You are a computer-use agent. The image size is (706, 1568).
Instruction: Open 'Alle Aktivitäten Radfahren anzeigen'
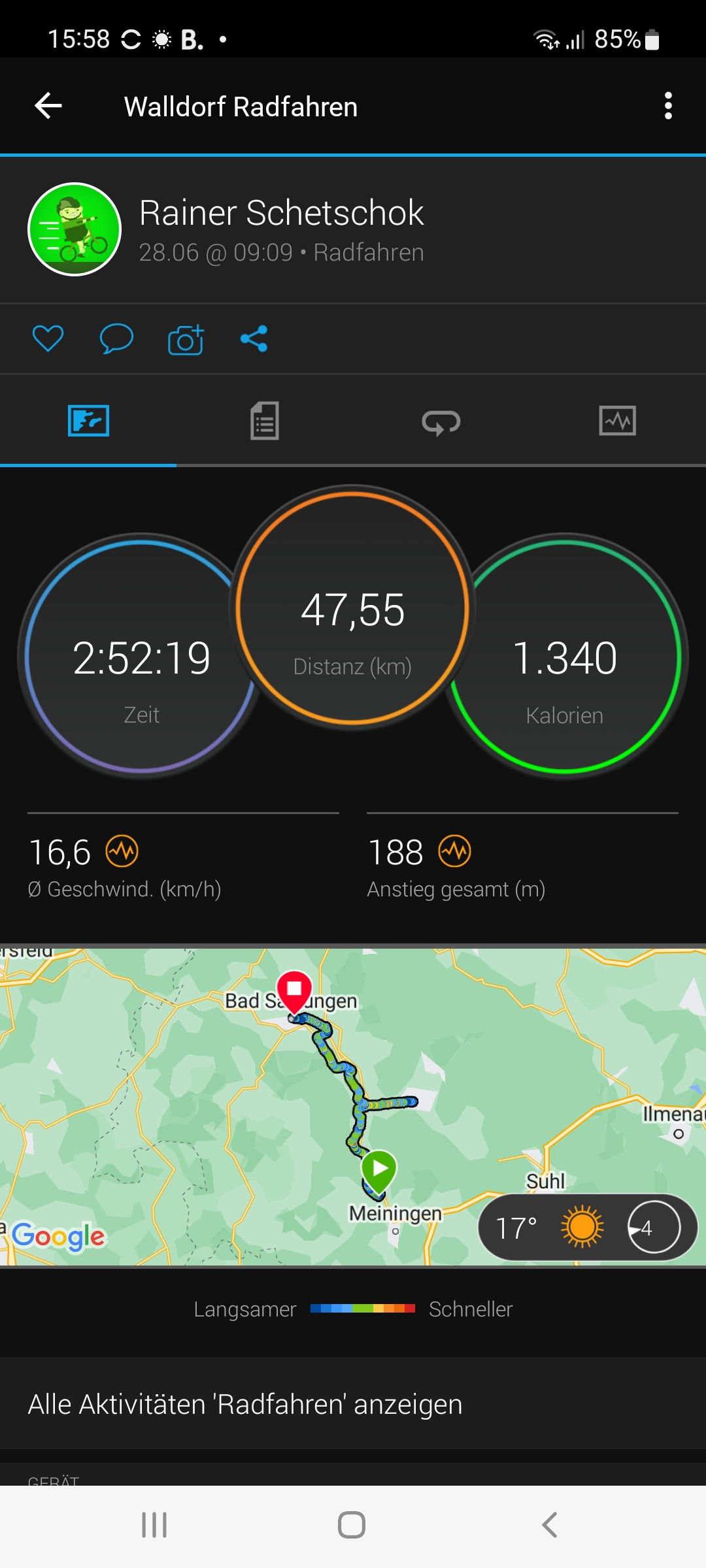(x=245, y=1404)
